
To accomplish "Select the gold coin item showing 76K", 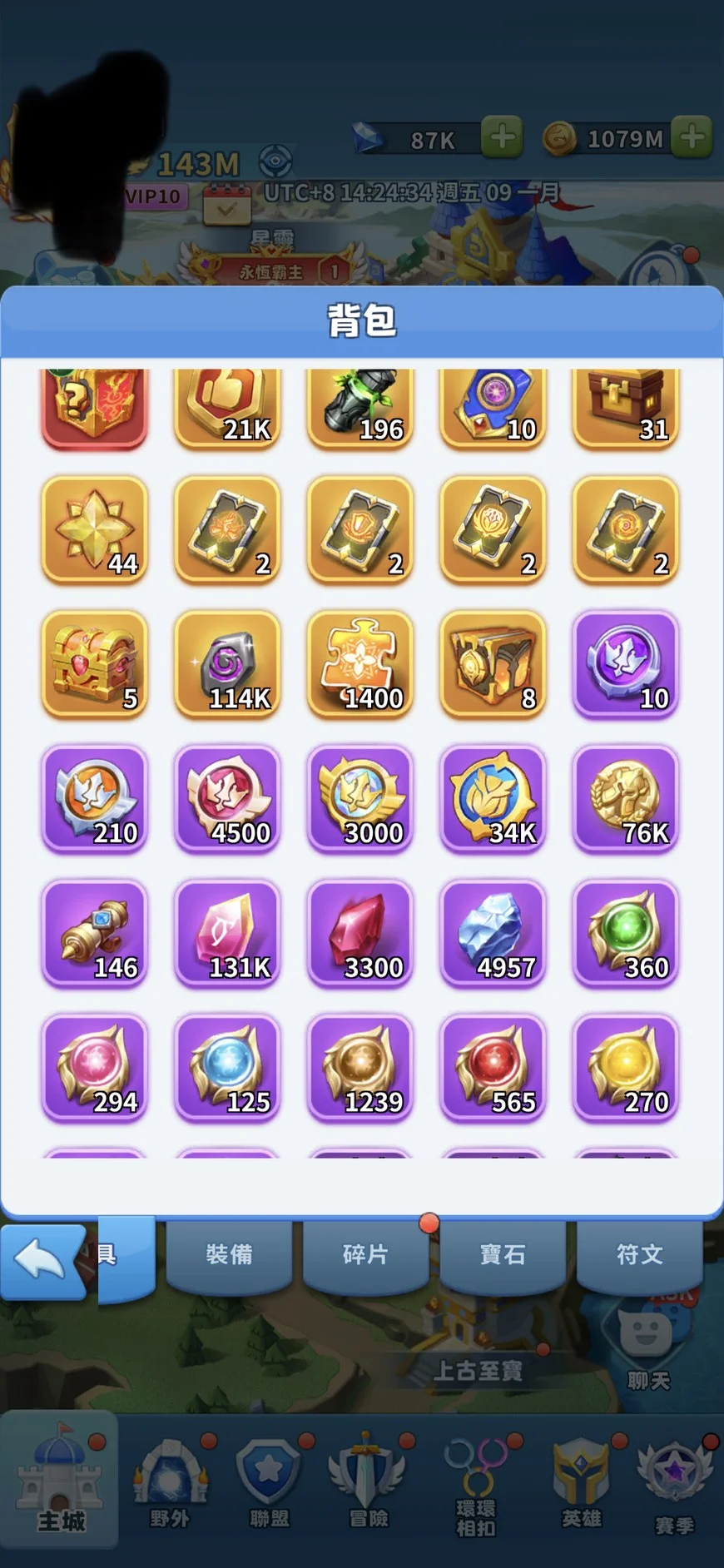I will click(x=625, y=798).
